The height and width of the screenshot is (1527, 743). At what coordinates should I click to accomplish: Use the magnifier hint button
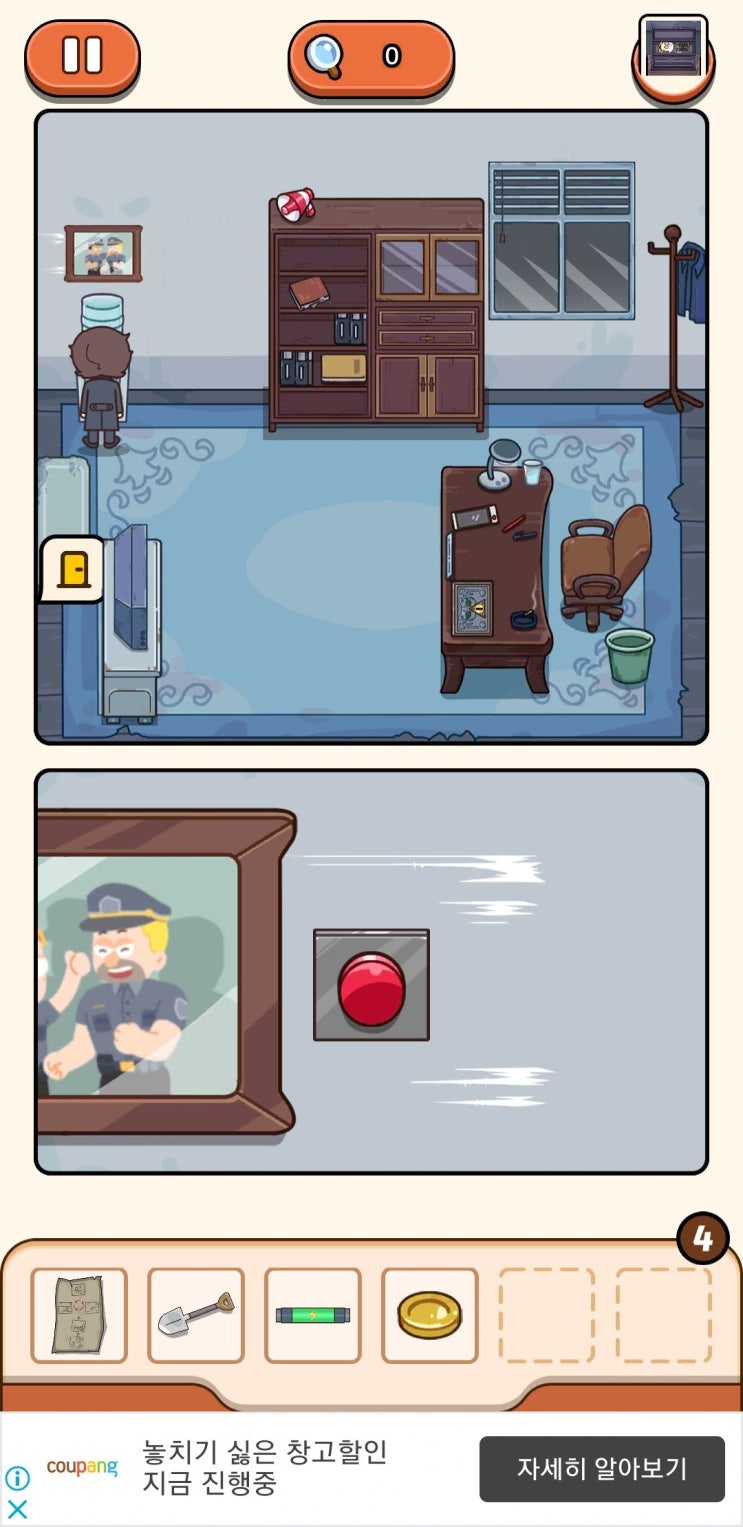tap(370, 57)
